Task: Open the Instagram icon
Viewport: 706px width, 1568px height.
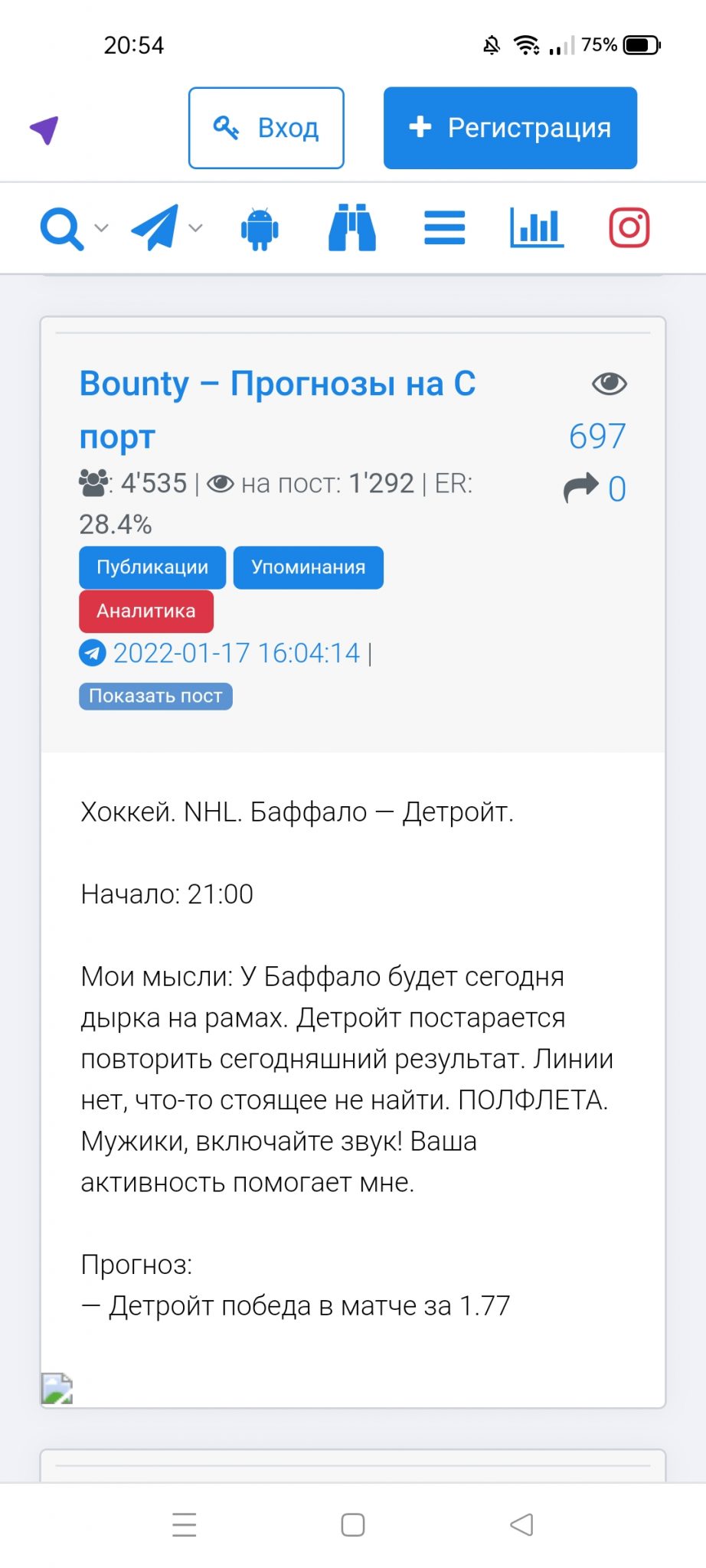Action: click(629, 227)
